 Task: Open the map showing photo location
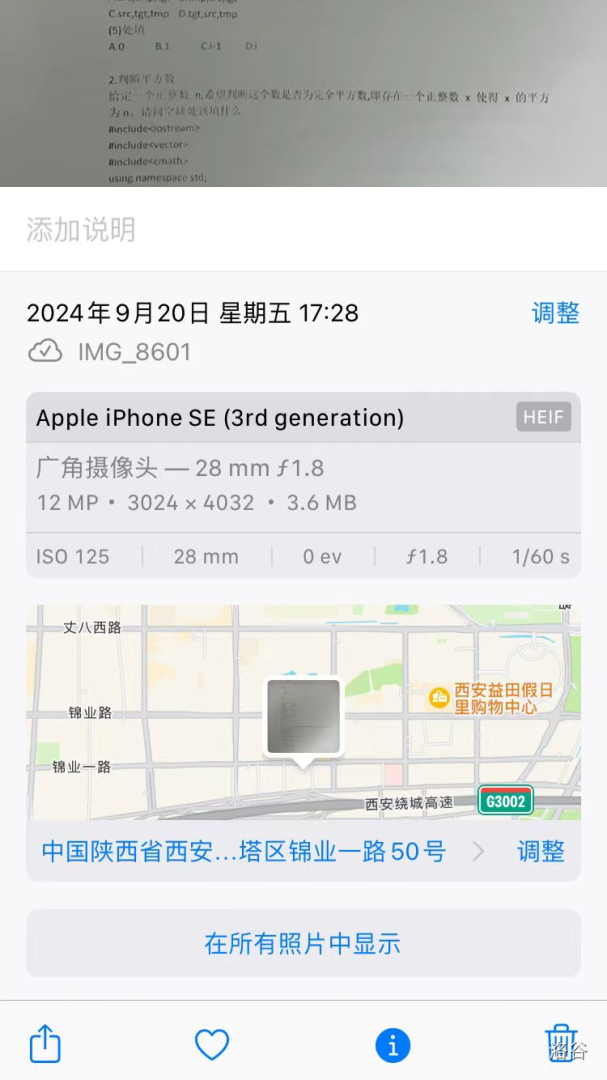303,712
